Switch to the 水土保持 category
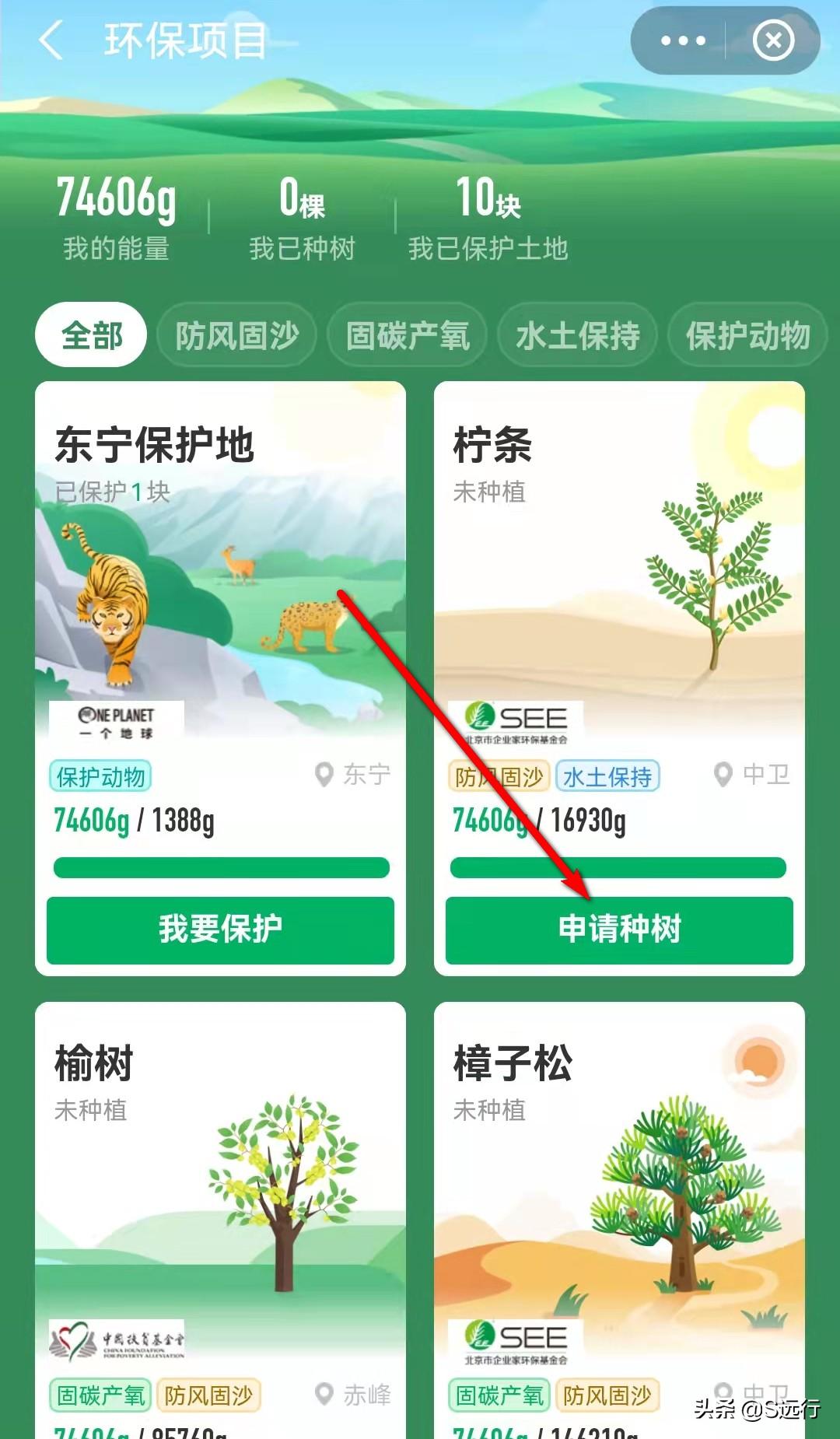Screen dimensions: 840x1439 tap(577, 335)
